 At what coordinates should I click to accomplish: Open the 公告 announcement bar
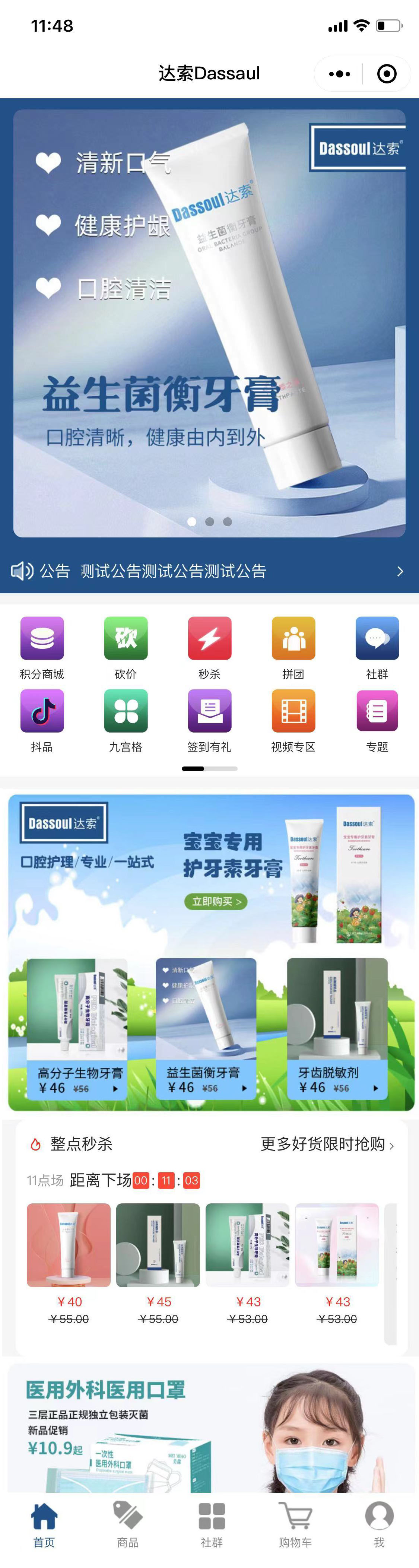coord(209,571)
